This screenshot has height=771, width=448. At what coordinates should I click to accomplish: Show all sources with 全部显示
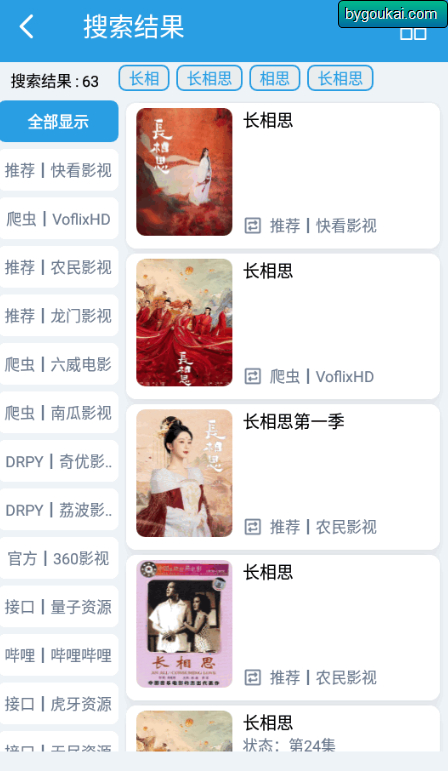click(59, 121)
